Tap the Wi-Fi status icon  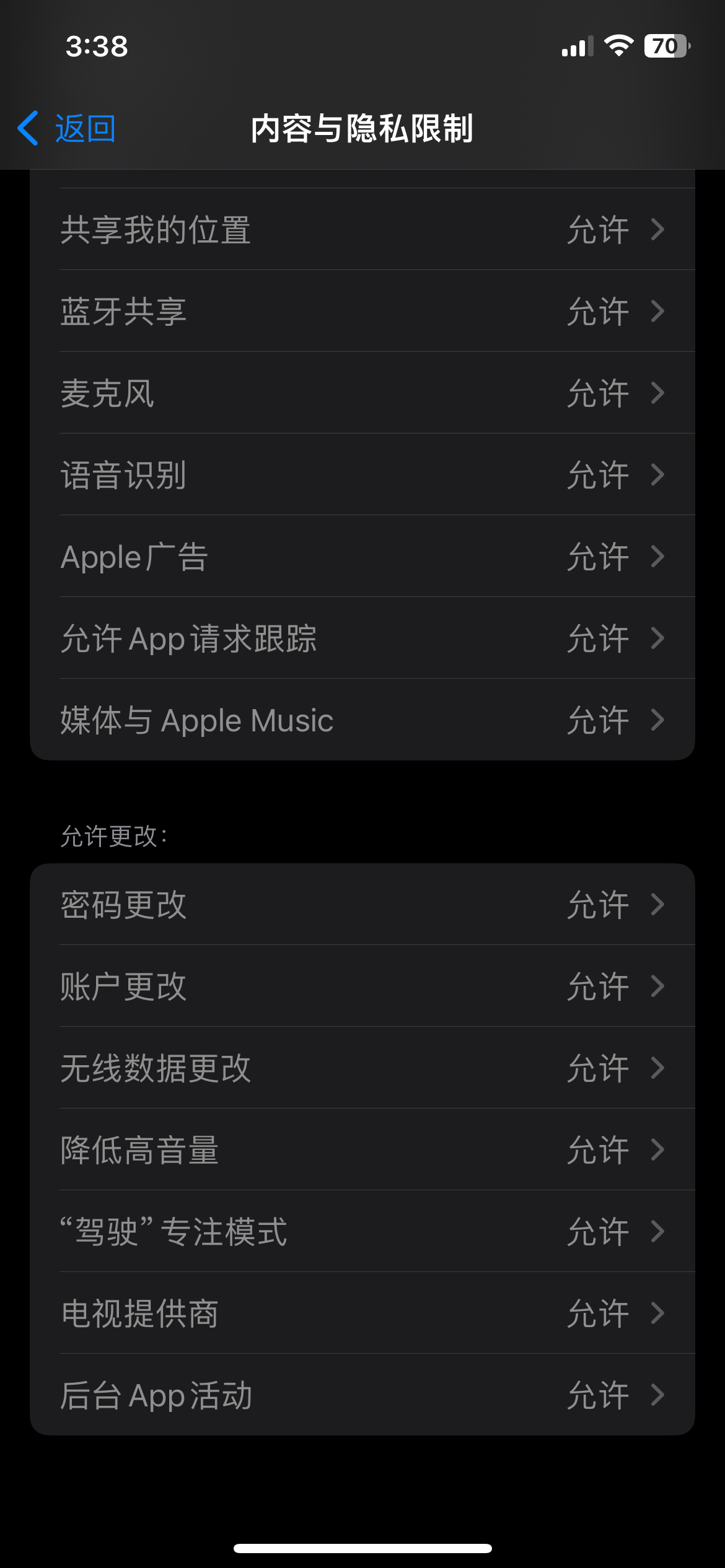point(620,46)
